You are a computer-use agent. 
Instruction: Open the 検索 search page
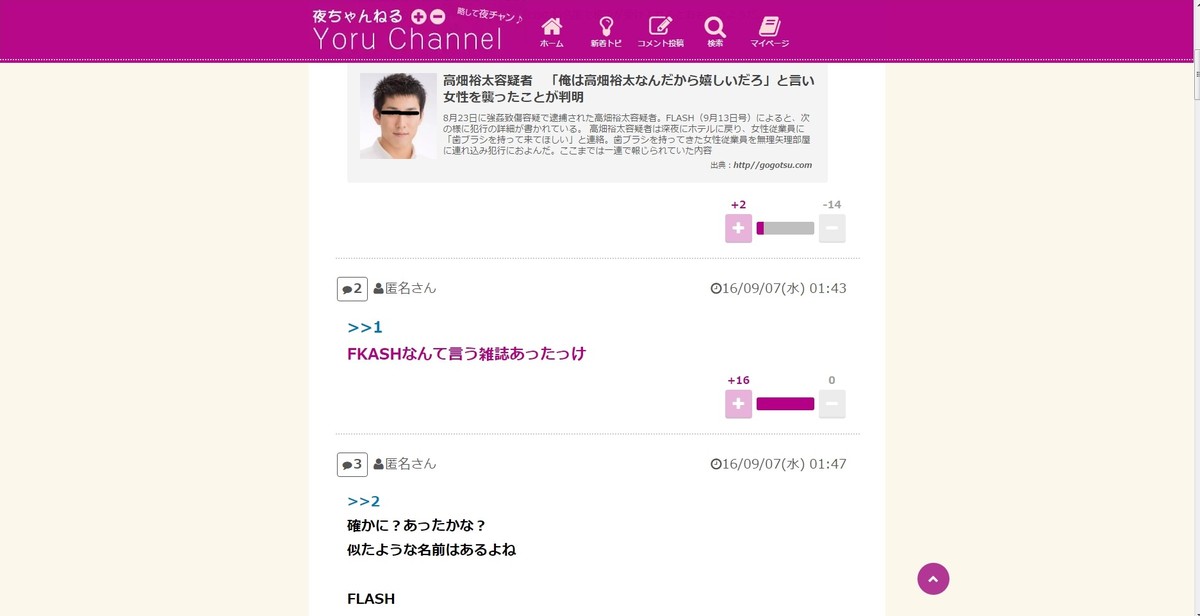pos(715,31)
